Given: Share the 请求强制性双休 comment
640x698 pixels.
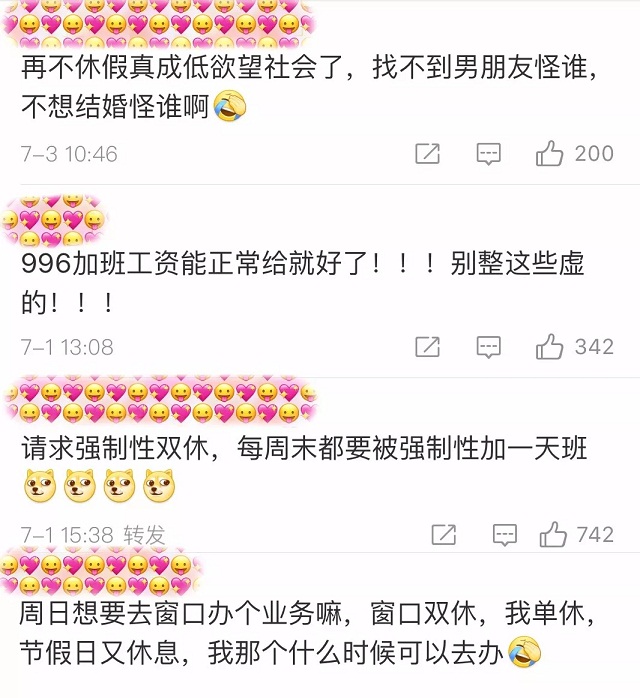Looking at the screenshot, I should click(x=444, y=535).
